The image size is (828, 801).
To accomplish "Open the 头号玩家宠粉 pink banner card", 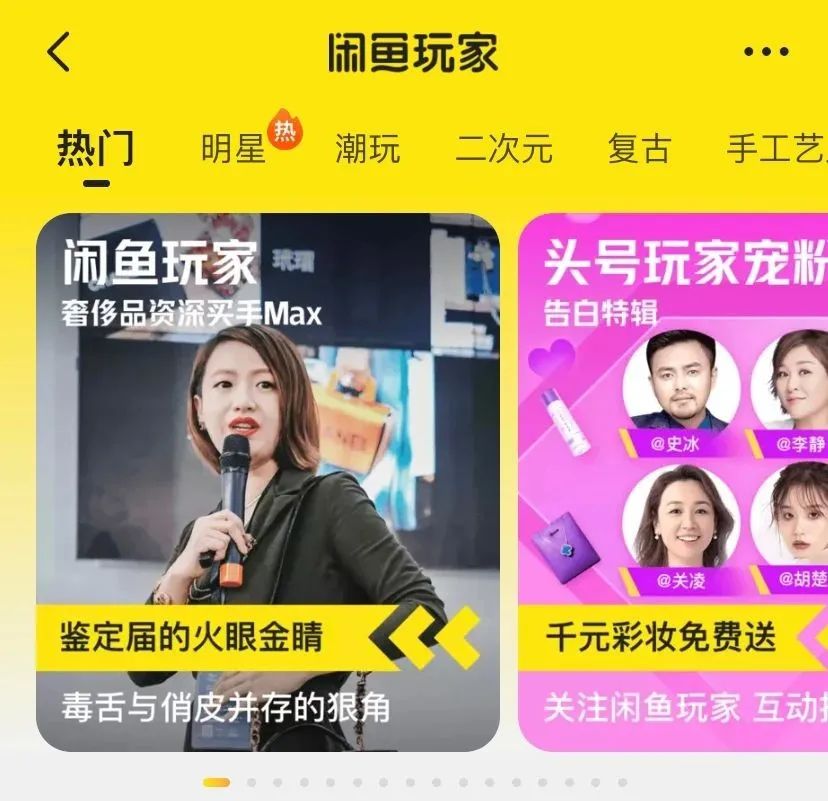I will 674,482.
